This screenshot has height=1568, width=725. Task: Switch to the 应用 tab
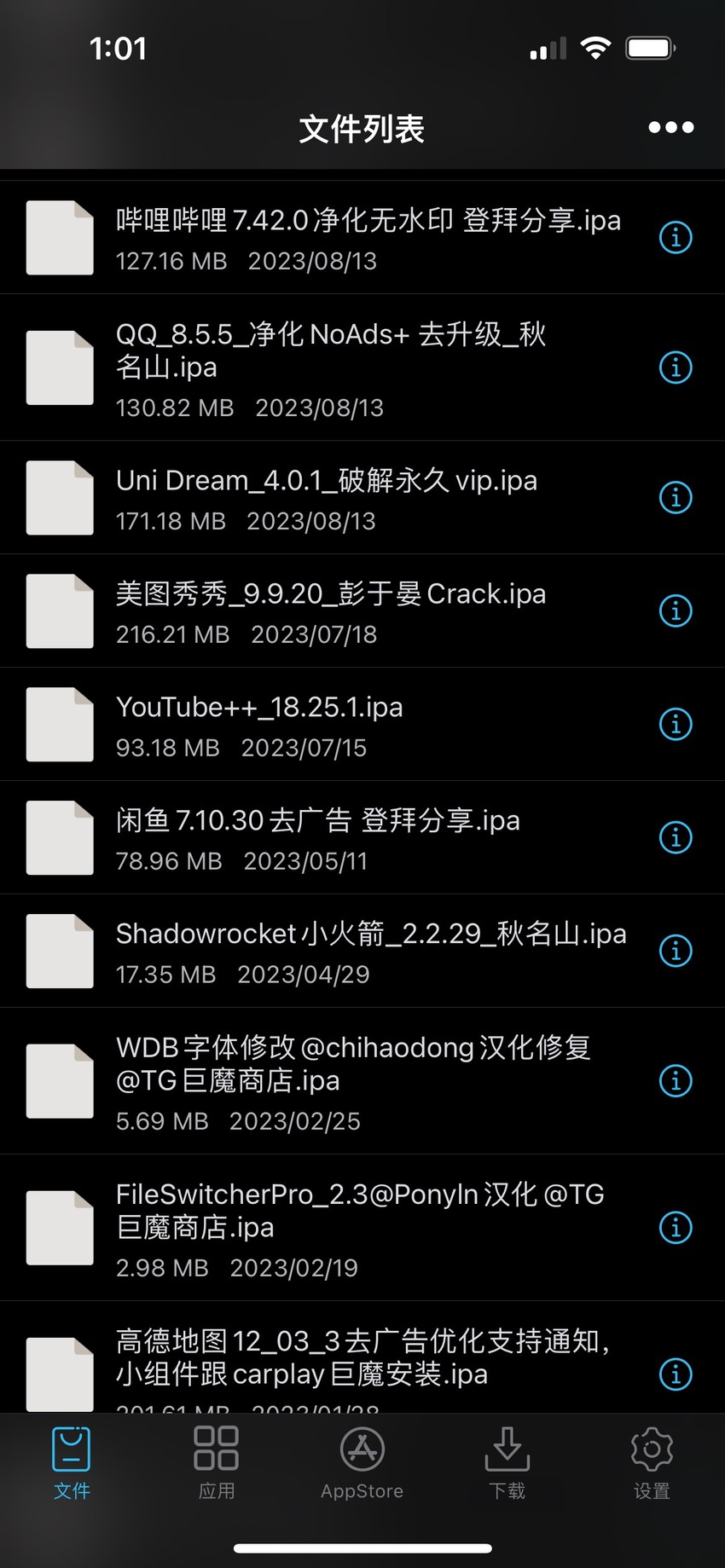(x=217, y=1463)
